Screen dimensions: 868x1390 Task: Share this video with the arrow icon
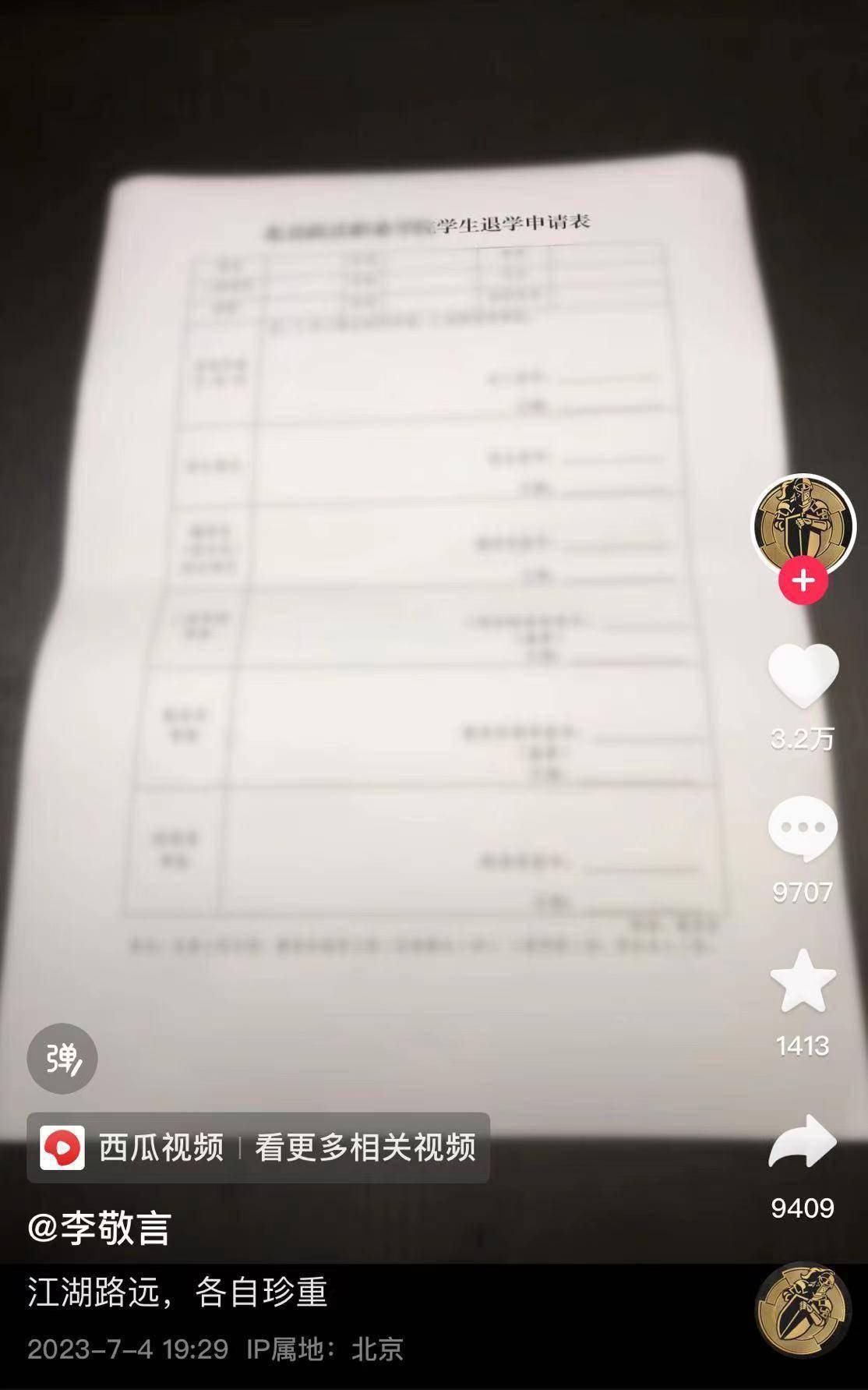(803, 1142)
